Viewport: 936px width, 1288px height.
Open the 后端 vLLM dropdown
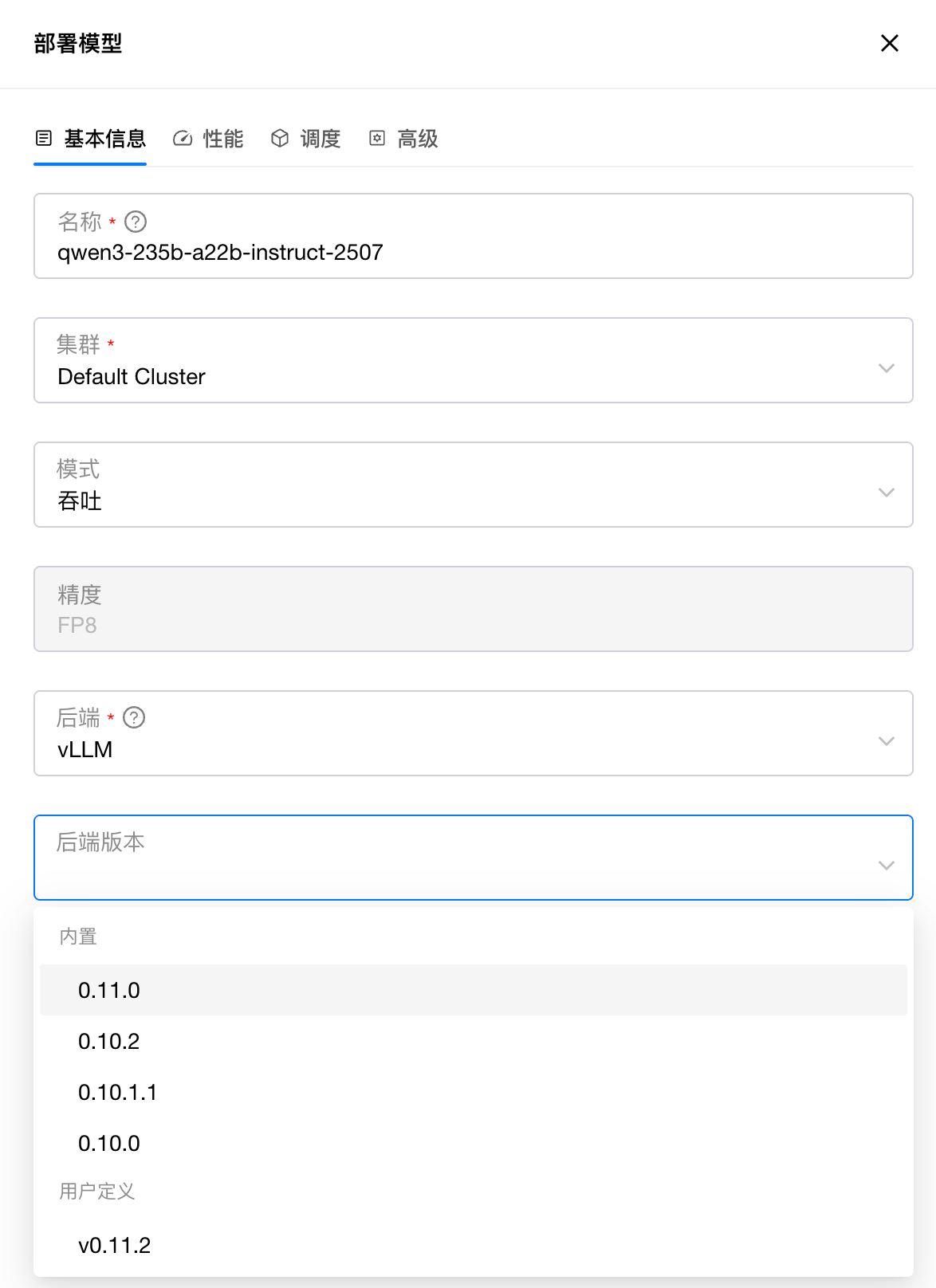pos(472,734)
